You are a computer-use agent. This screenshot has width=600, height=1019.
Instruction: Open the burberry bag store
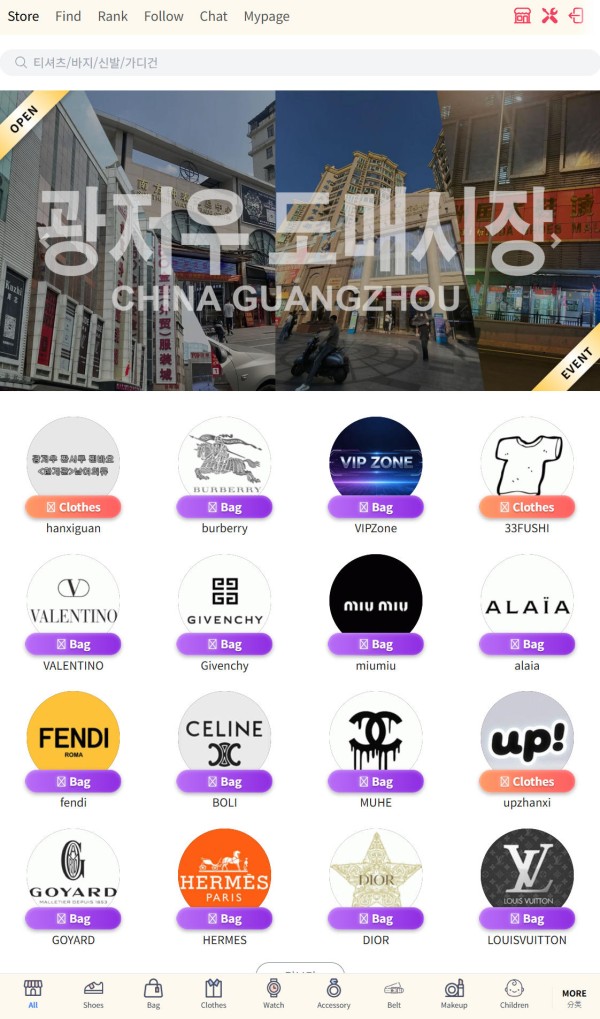224,476
